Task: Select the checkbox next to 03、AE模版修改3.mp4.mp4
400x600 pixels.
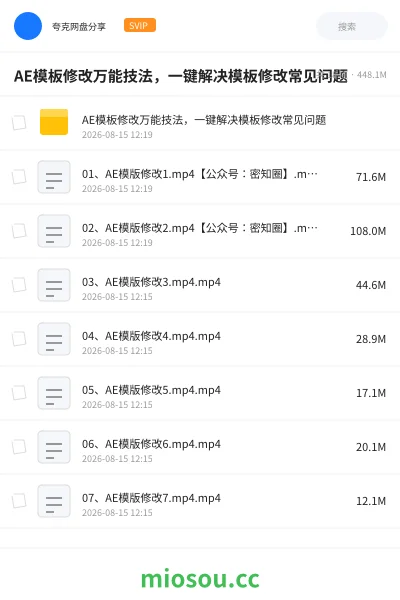Action: click(x=19, y=285)
